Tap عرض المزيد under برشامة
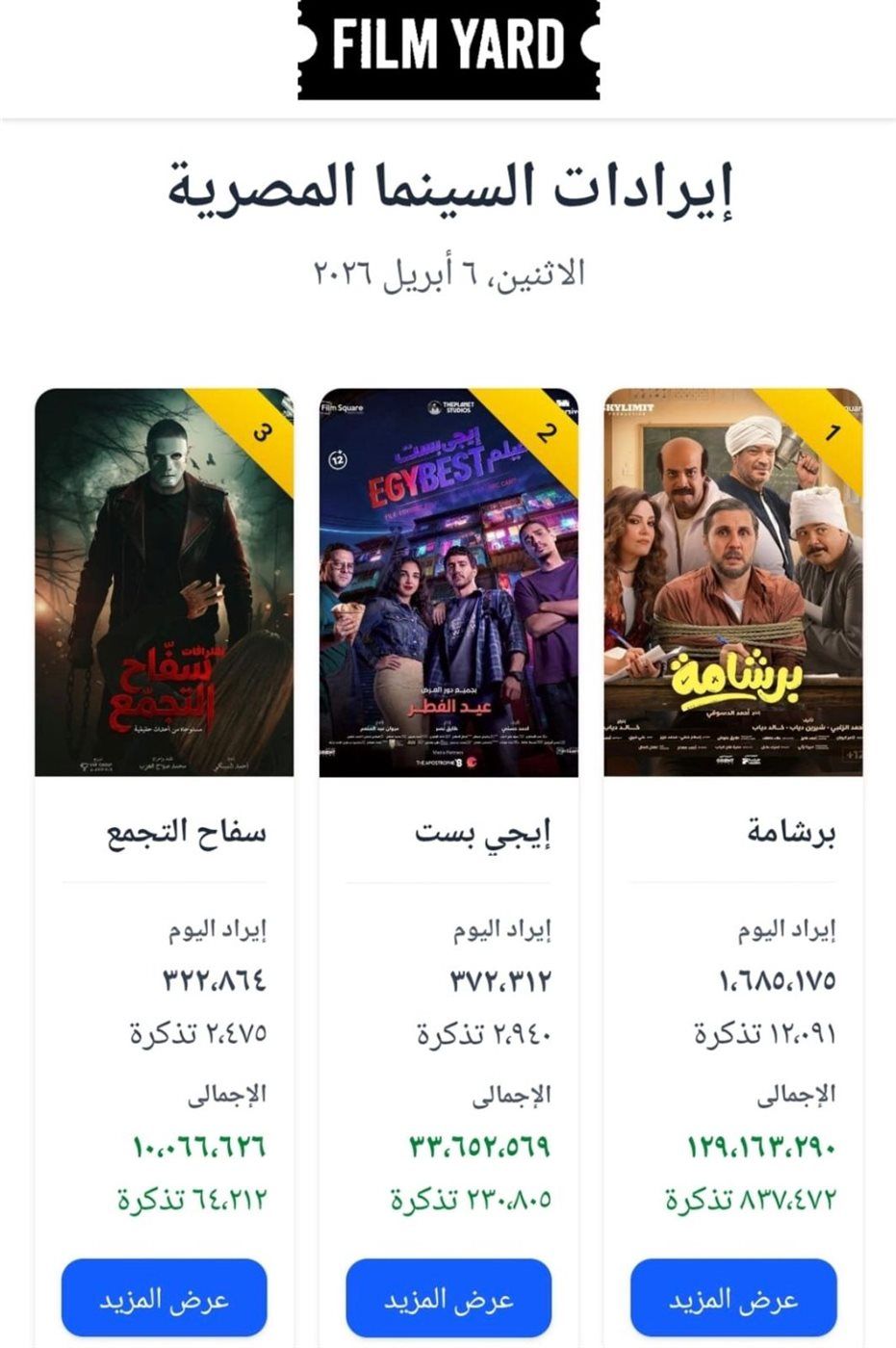 [733, 1298]
